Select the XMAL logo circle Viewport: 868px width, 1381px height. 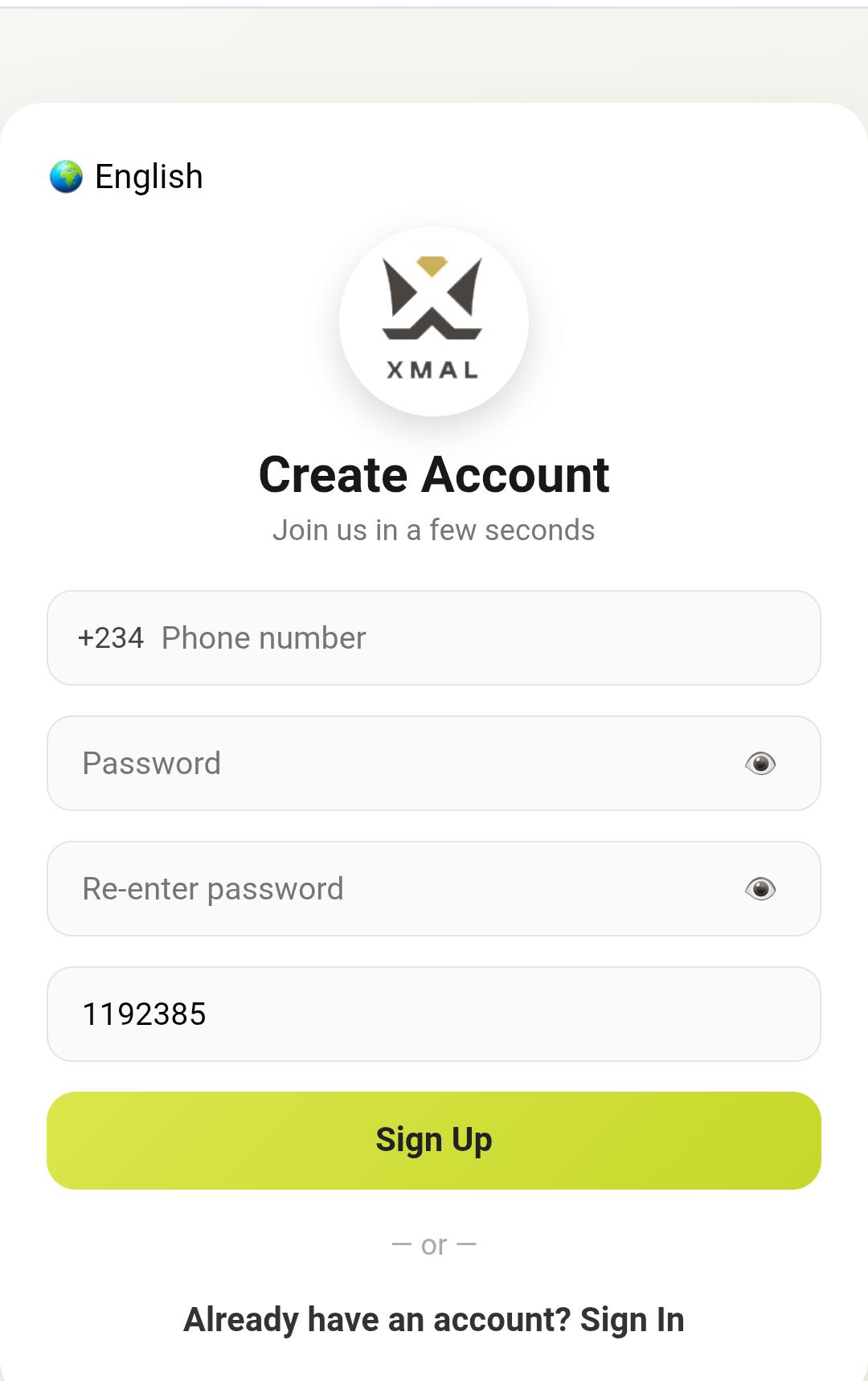(x=433, y=320)
